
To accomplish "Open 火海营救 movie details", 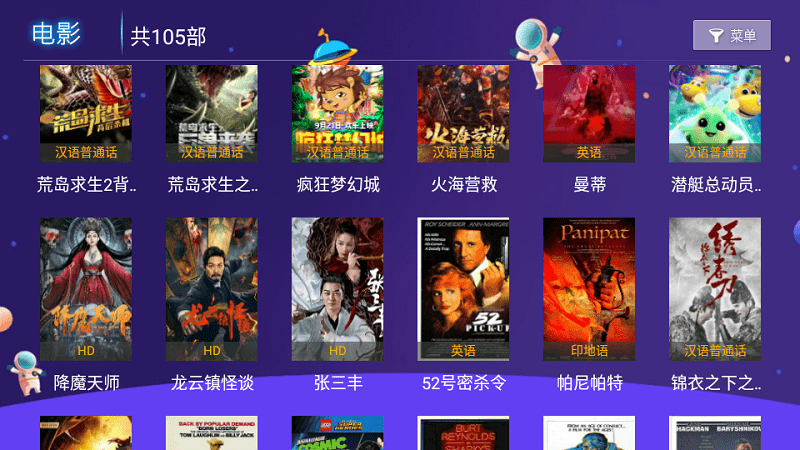I will (x=464, y=113).
